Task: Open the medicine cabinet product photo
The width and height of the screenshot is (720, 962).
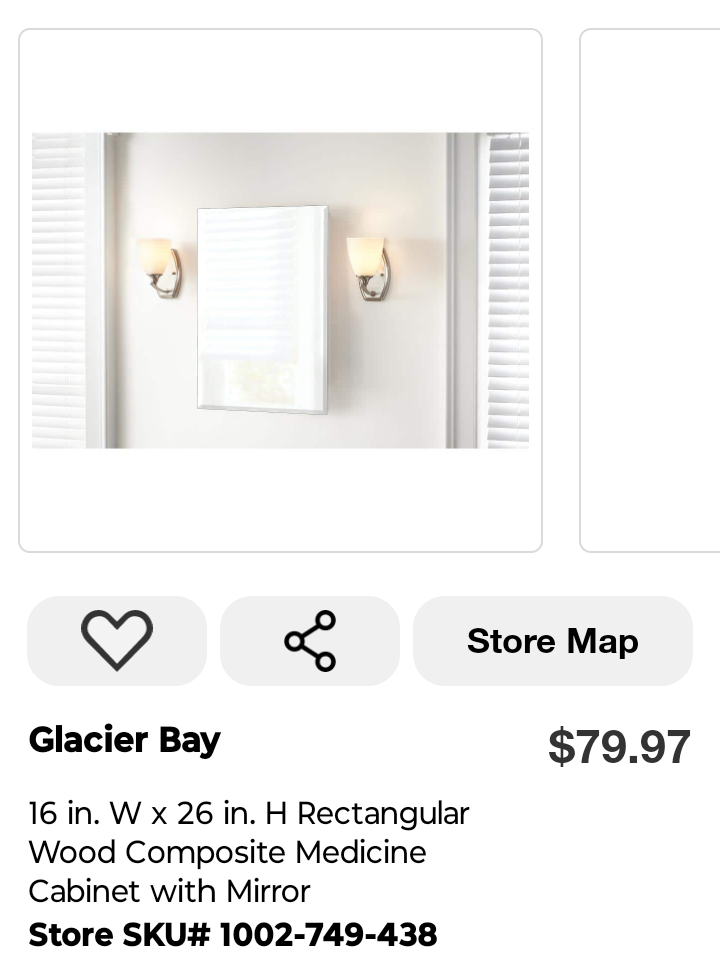Action: [280, 290]
